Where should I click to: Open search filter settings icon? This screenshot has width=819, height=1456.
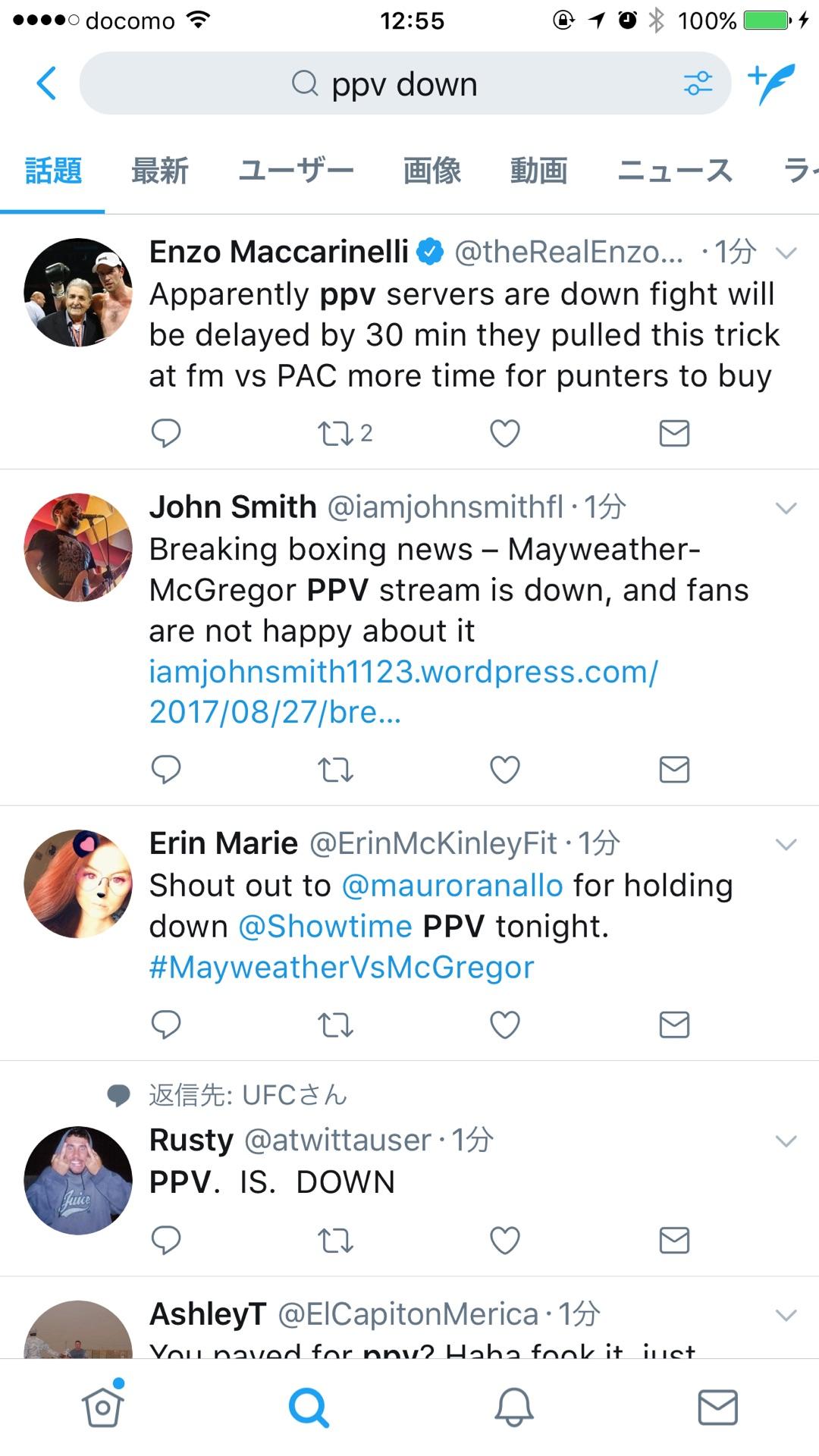[x=698, y=83]
